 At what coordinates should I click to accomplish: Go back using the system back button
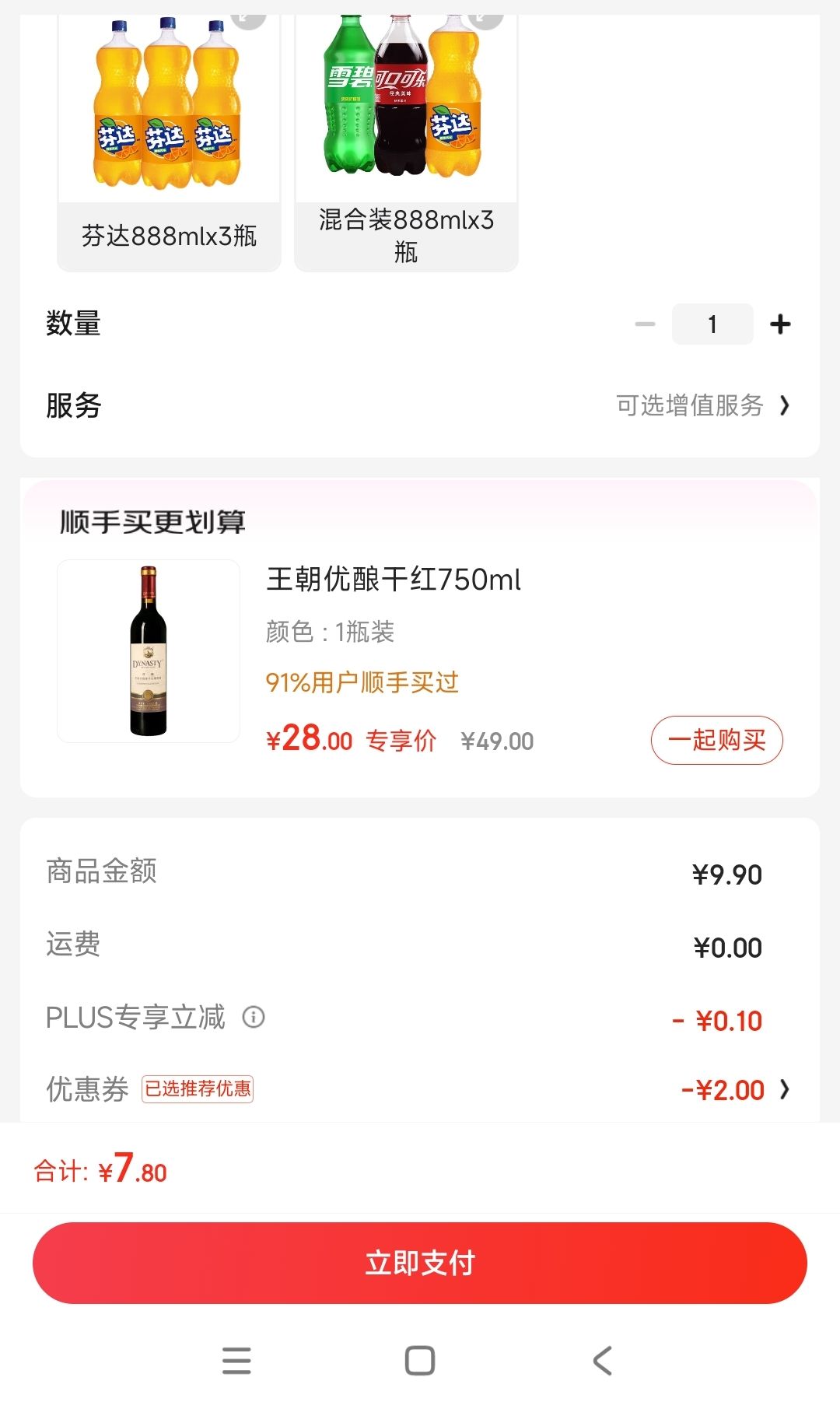coord(603,1361)
